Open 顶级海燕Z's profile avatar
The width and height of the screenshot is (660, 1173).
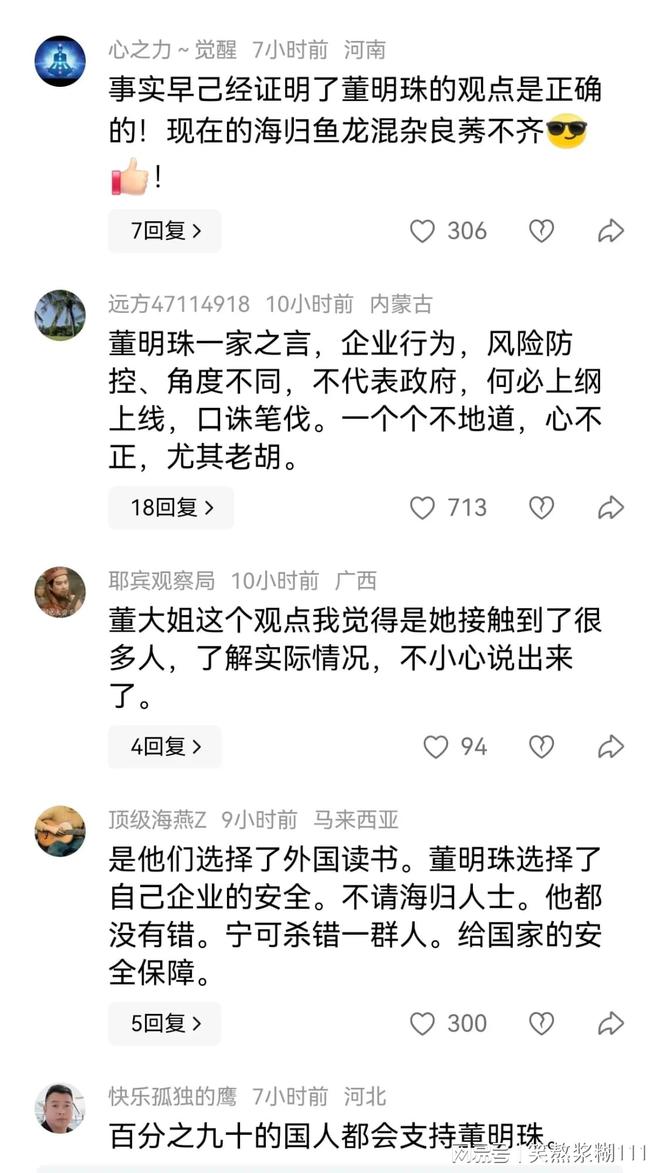click(x=60, y=831)
